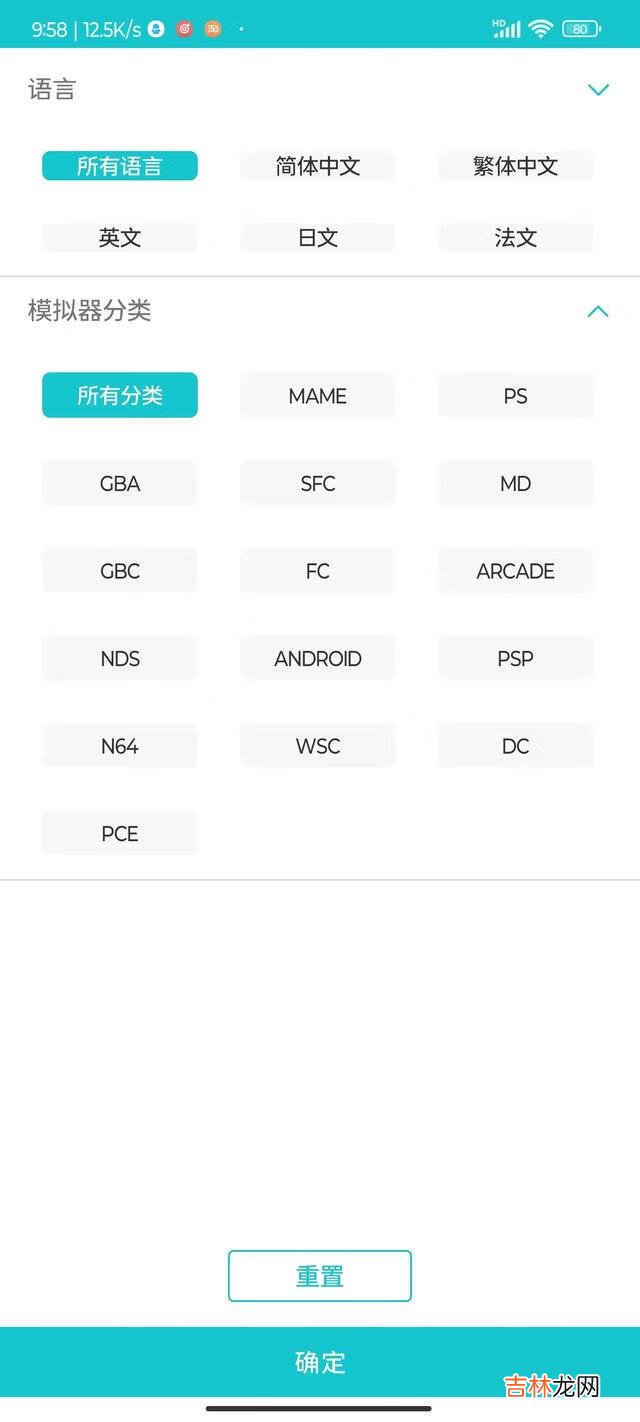Screen dimensions: 640x1422
Task: Pick the PCE emulator category
Action: (120, 833)
